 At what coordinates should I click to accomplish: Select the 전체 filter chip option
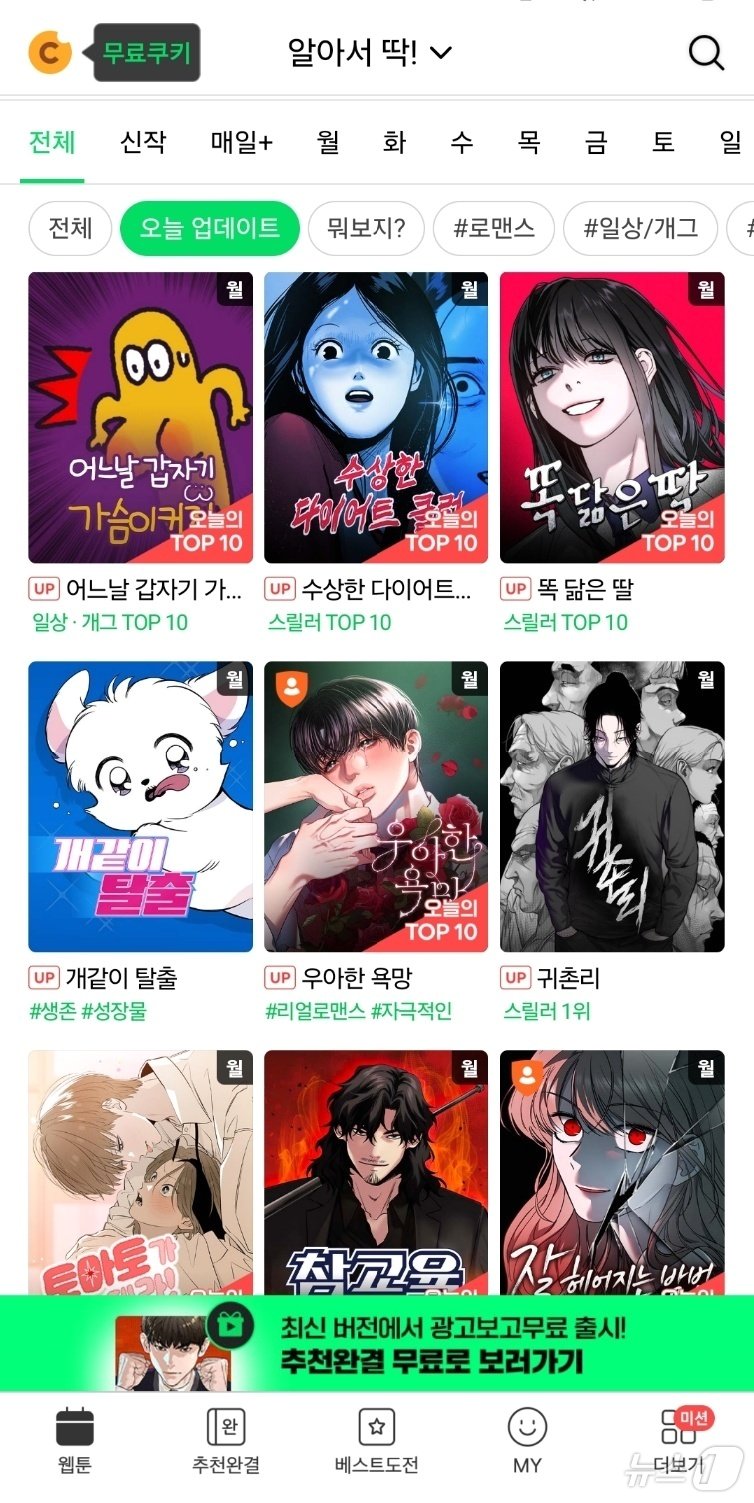tap(69, 228)
